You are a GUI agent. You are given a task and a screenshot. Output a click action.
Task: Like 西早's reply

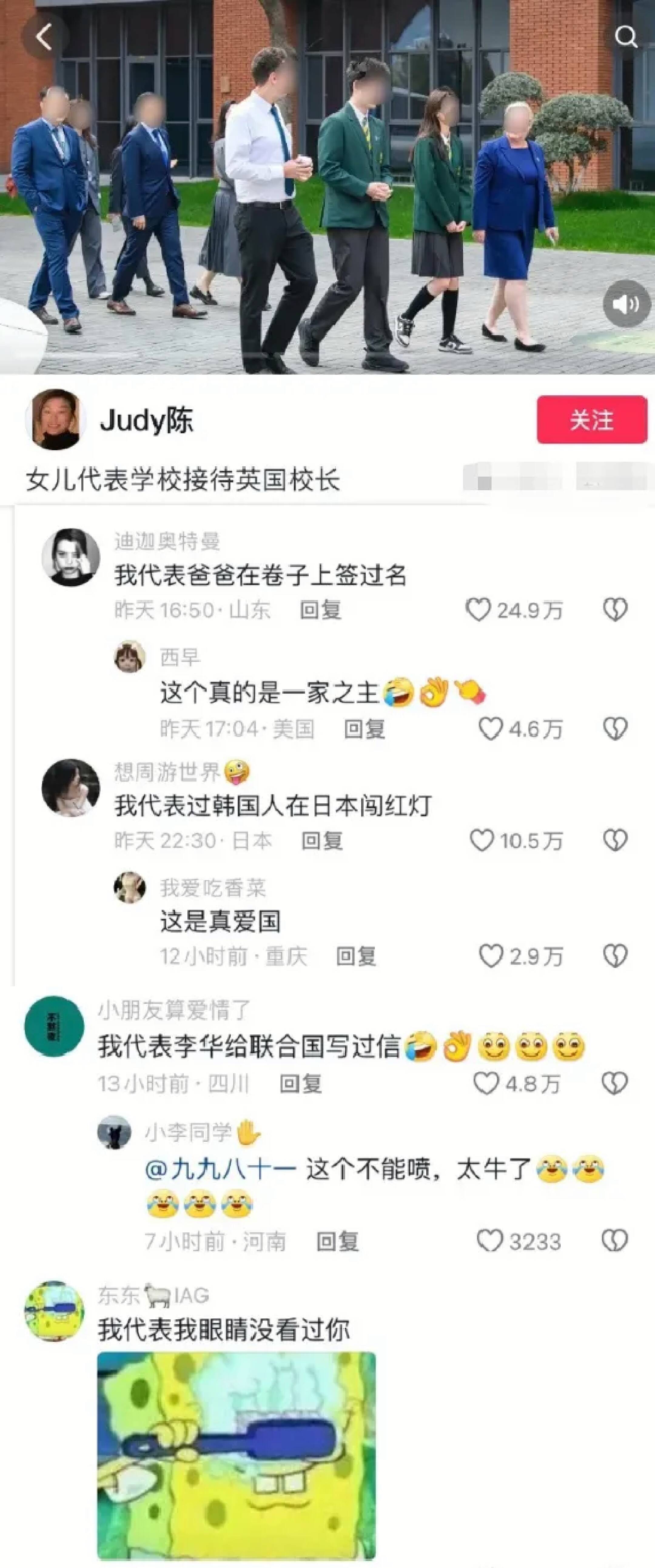[491, 729]
